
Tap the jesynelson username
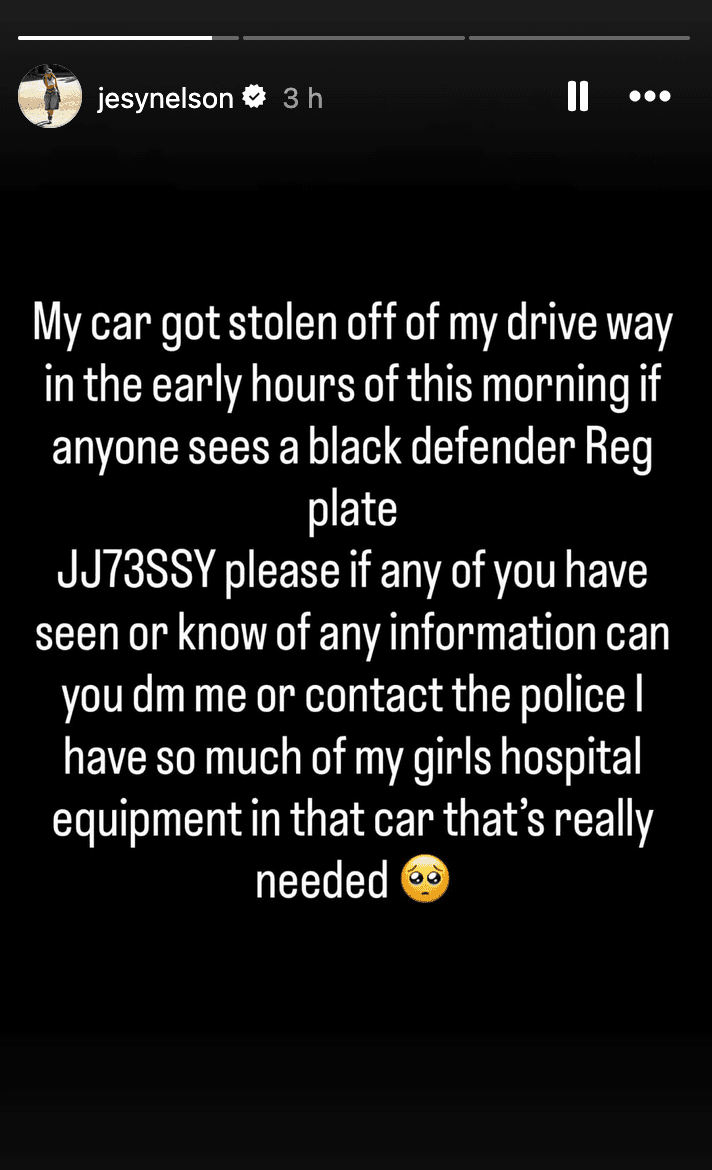(x=165, y=98)
